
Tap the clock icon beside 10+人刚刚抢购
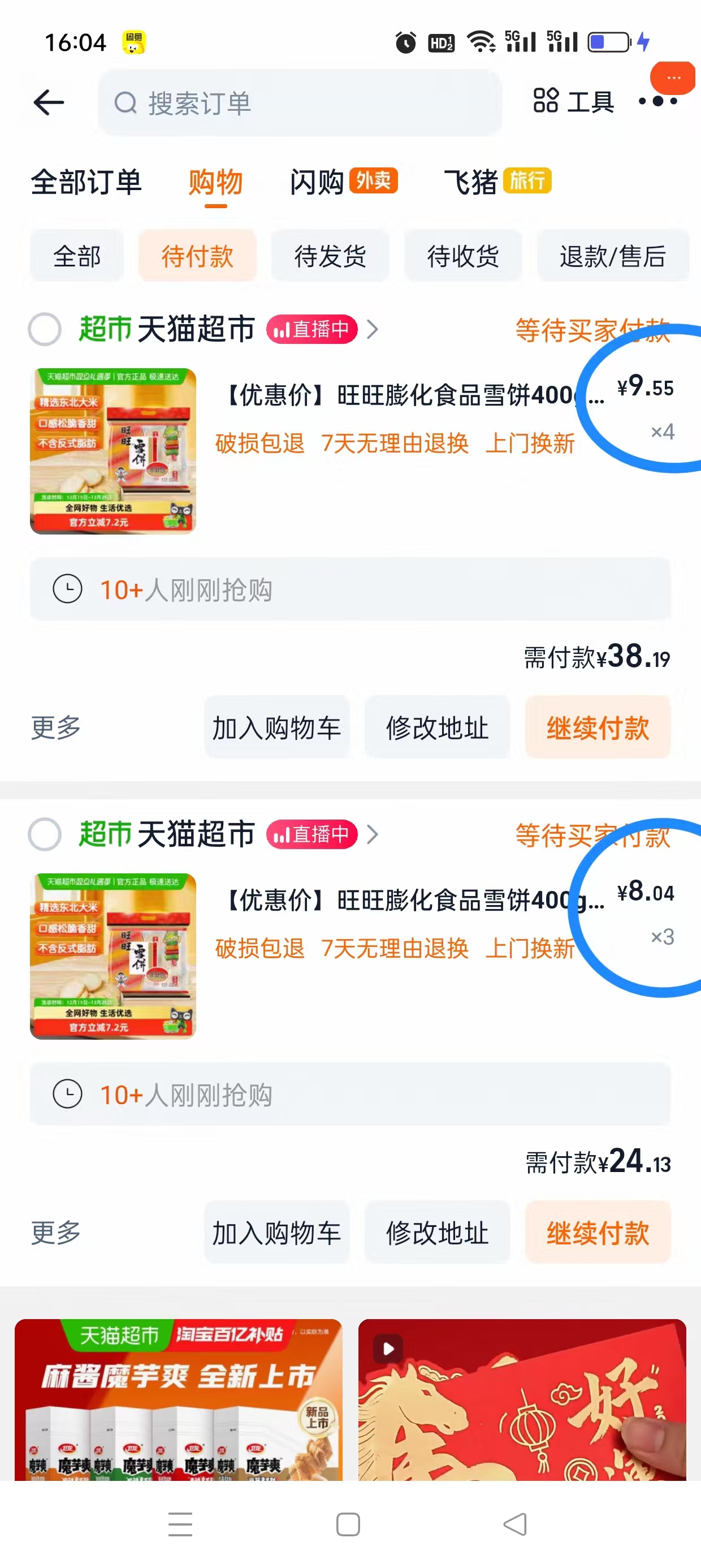(69, 588)
